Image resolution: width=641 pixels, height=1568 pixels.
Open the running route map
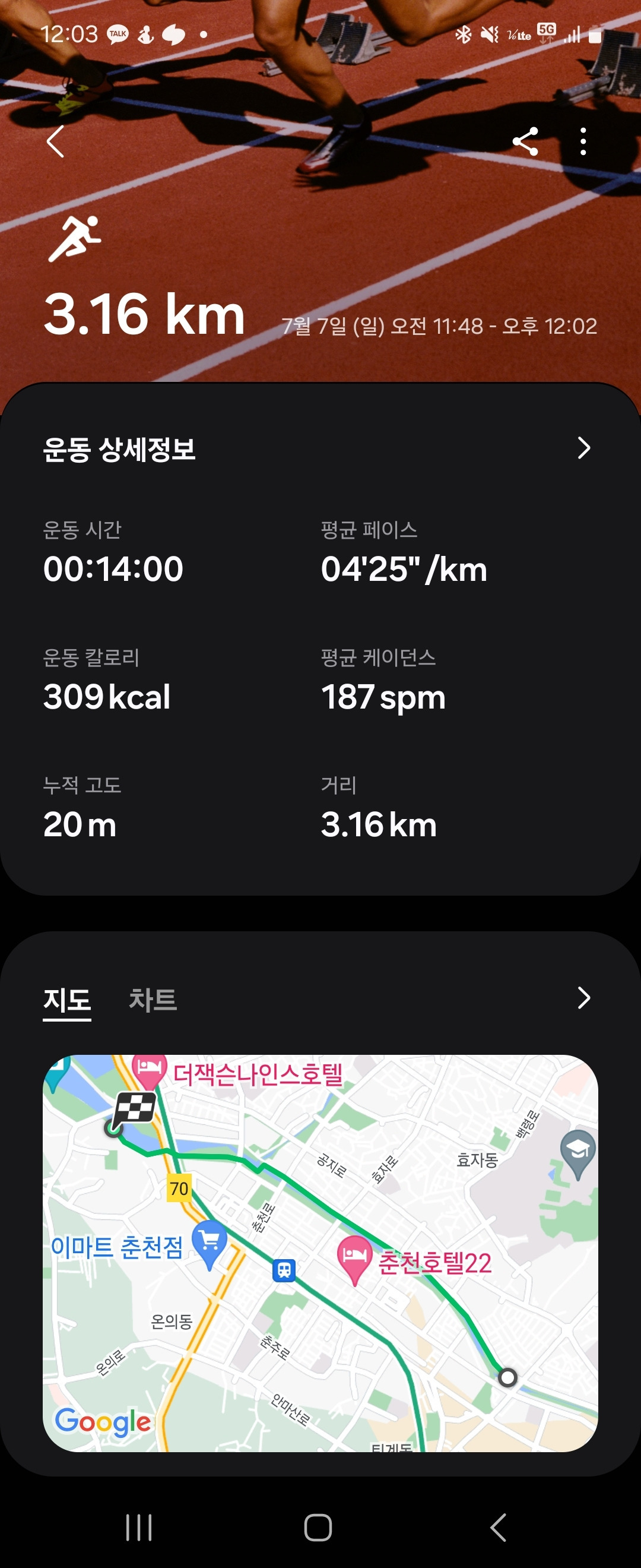coord(320,1254)
